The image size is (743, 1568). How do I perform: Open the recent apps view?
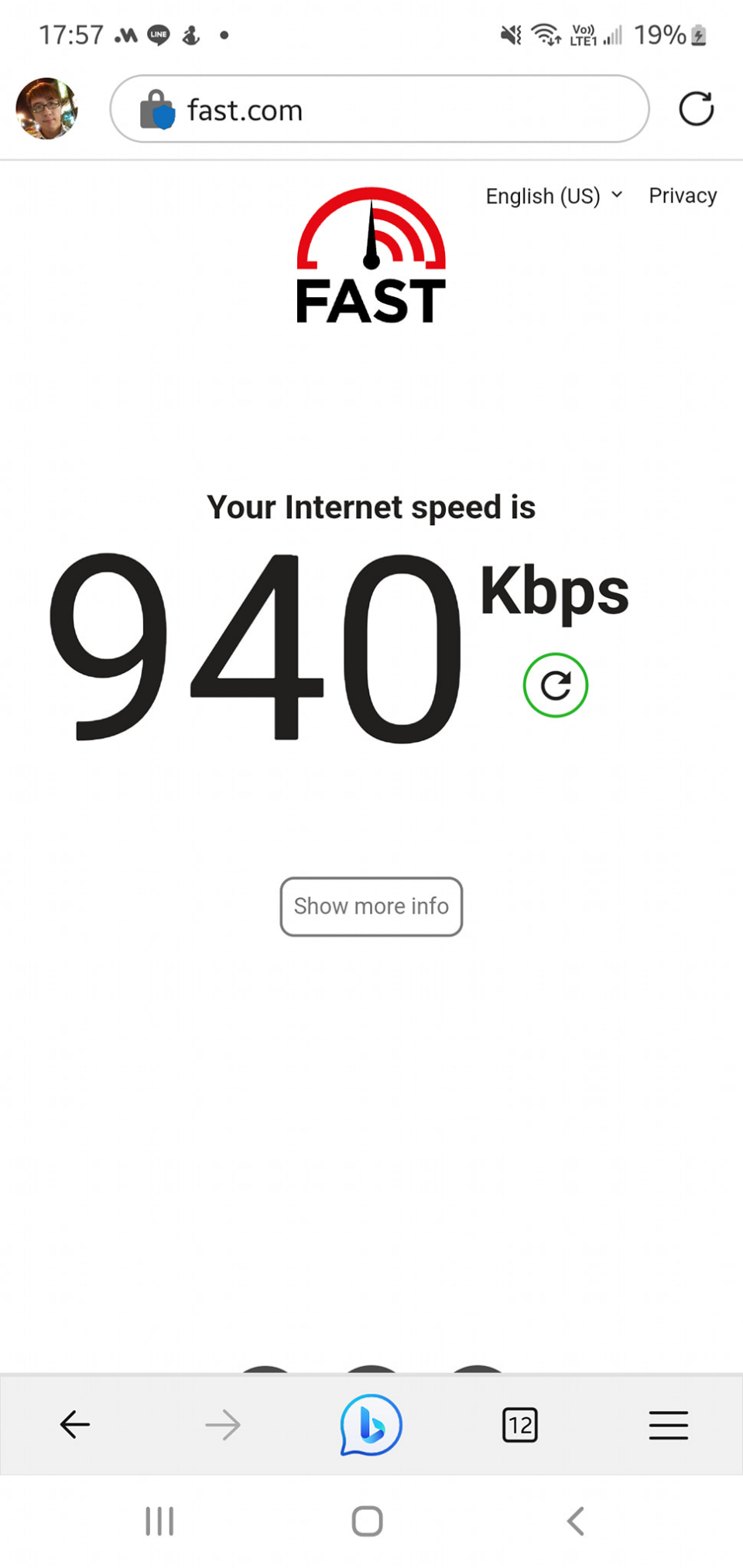(159, 1521)
